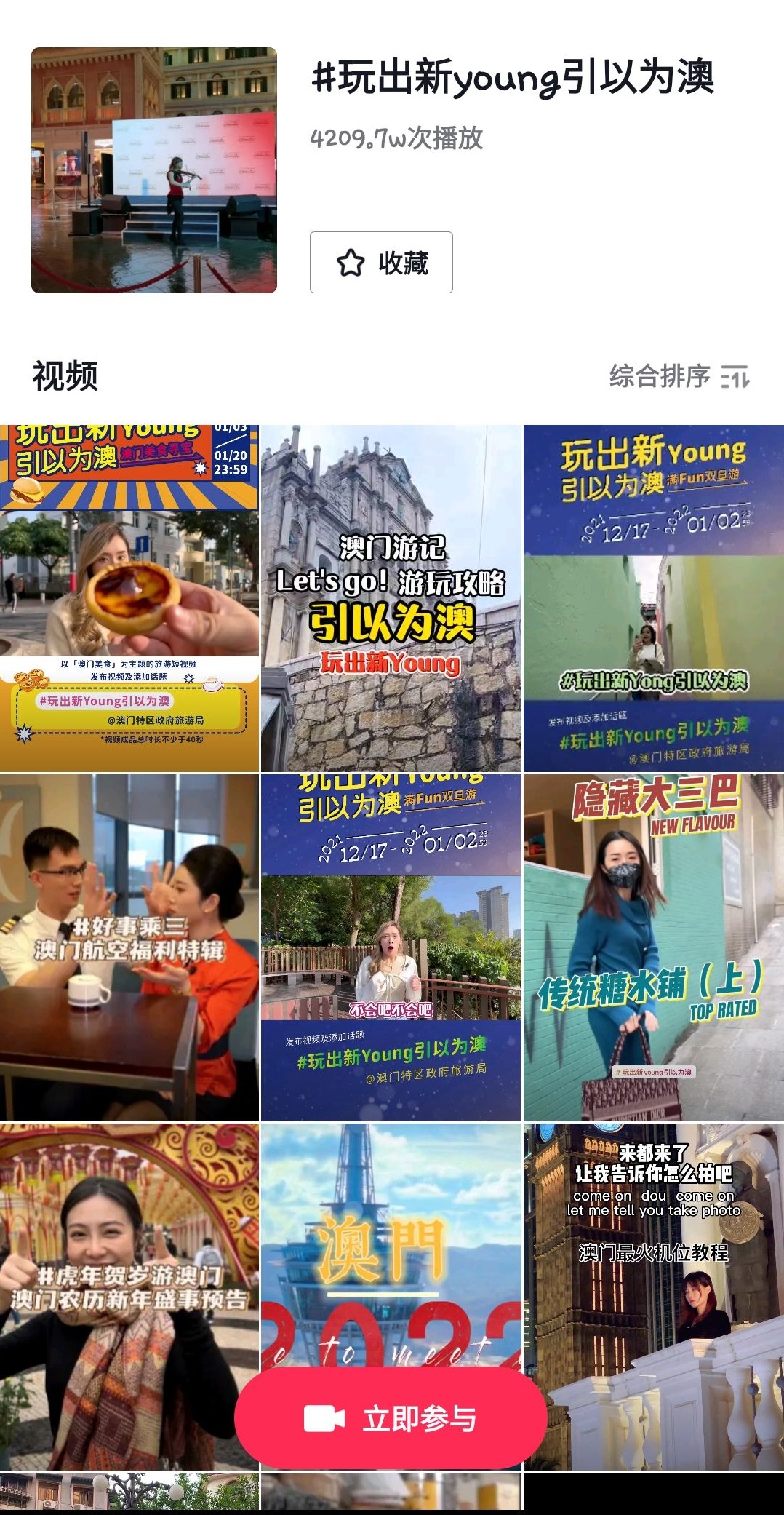This screenshot has height=1515, width=784.
Task: Play the 隐藏大三巴 传统糖水铺 video
Action: (x=654, y=947)
